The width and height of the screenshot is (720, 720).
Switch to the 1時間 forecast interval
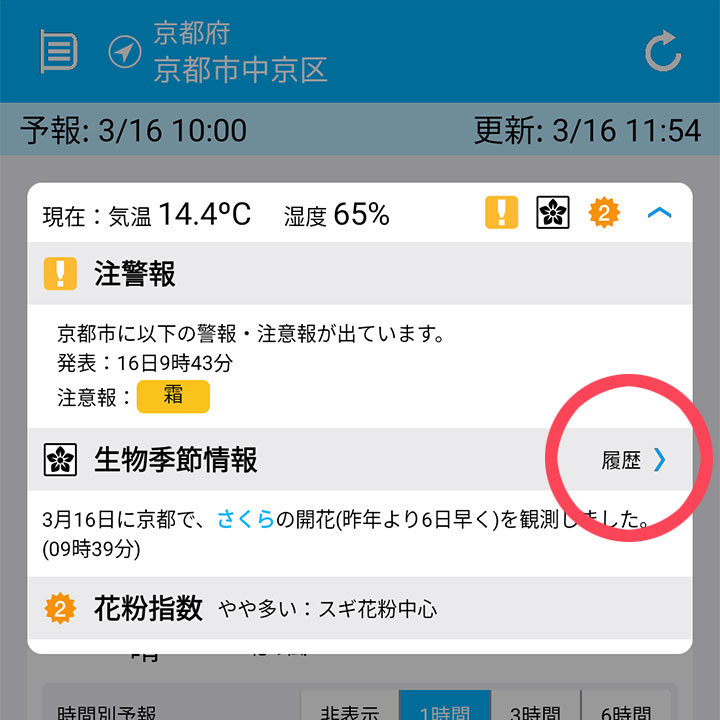[444, 709]
